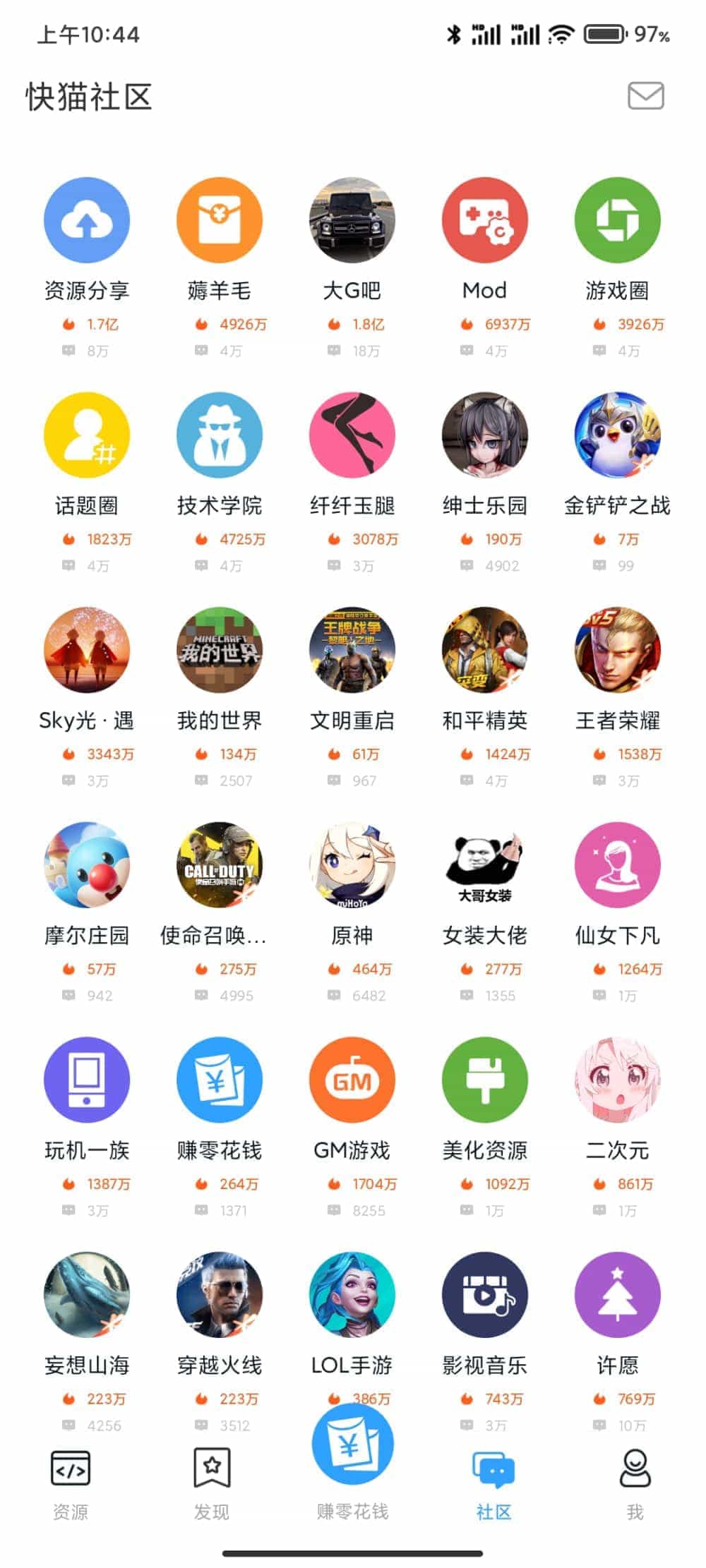Select the 我的世界 community

point(220,650)
